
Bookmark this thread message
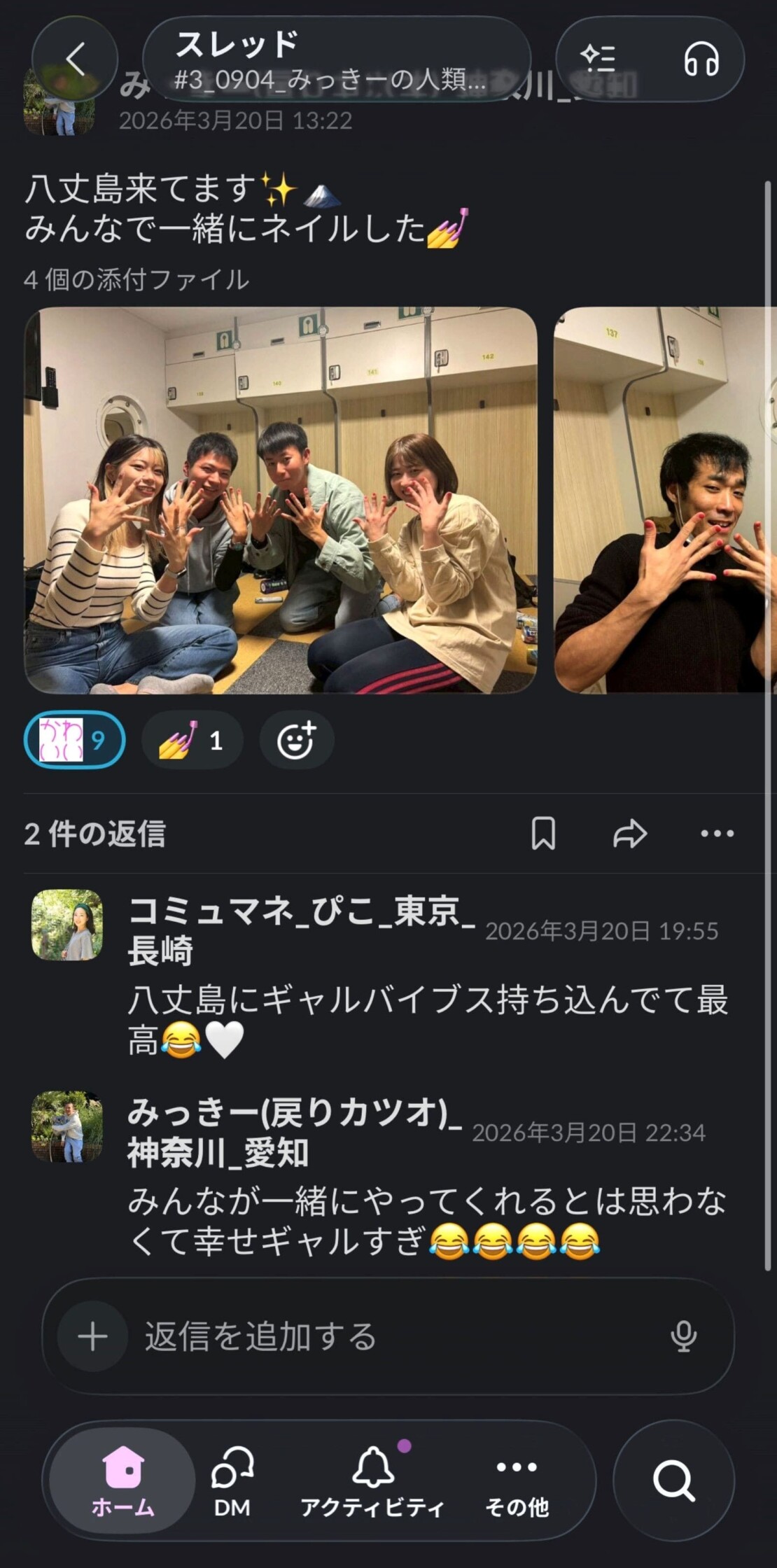point(543,833)
